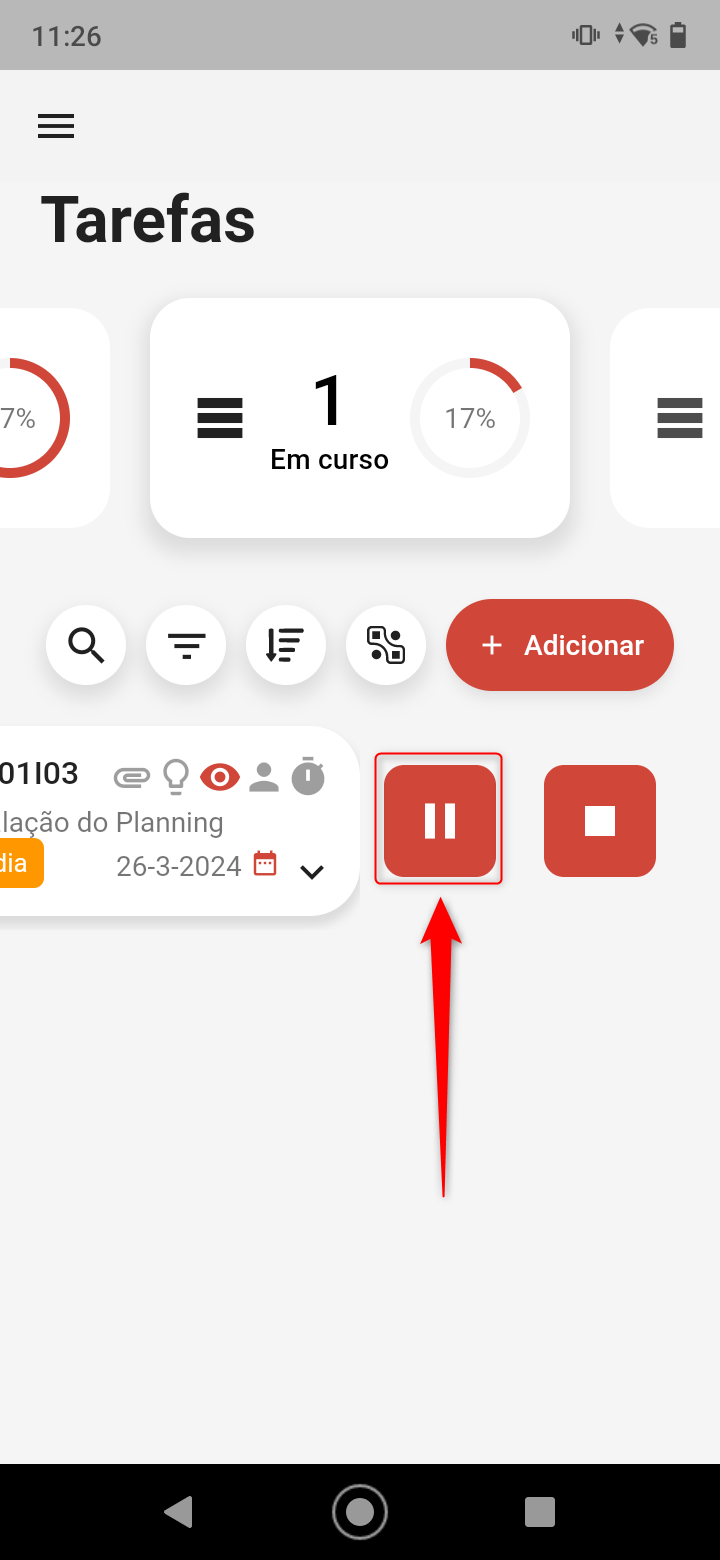The height and width of the screenshot is (1560, 720).
Task: Open the sort order options
Action: pyautogui.click(x=286, y=645)
